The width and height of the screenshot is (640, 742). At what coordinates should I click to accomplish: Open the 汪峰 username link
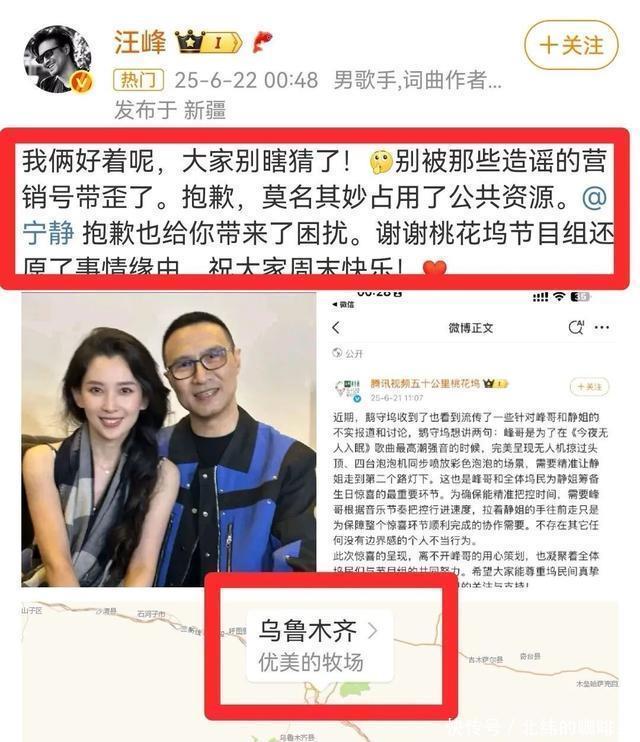coord(140,42)
